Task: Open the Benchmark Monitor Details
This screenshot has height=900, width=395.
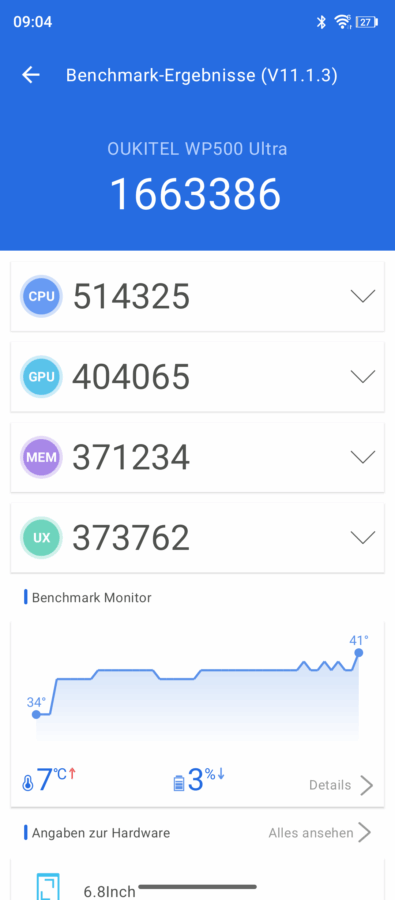Action: point(341,785)
